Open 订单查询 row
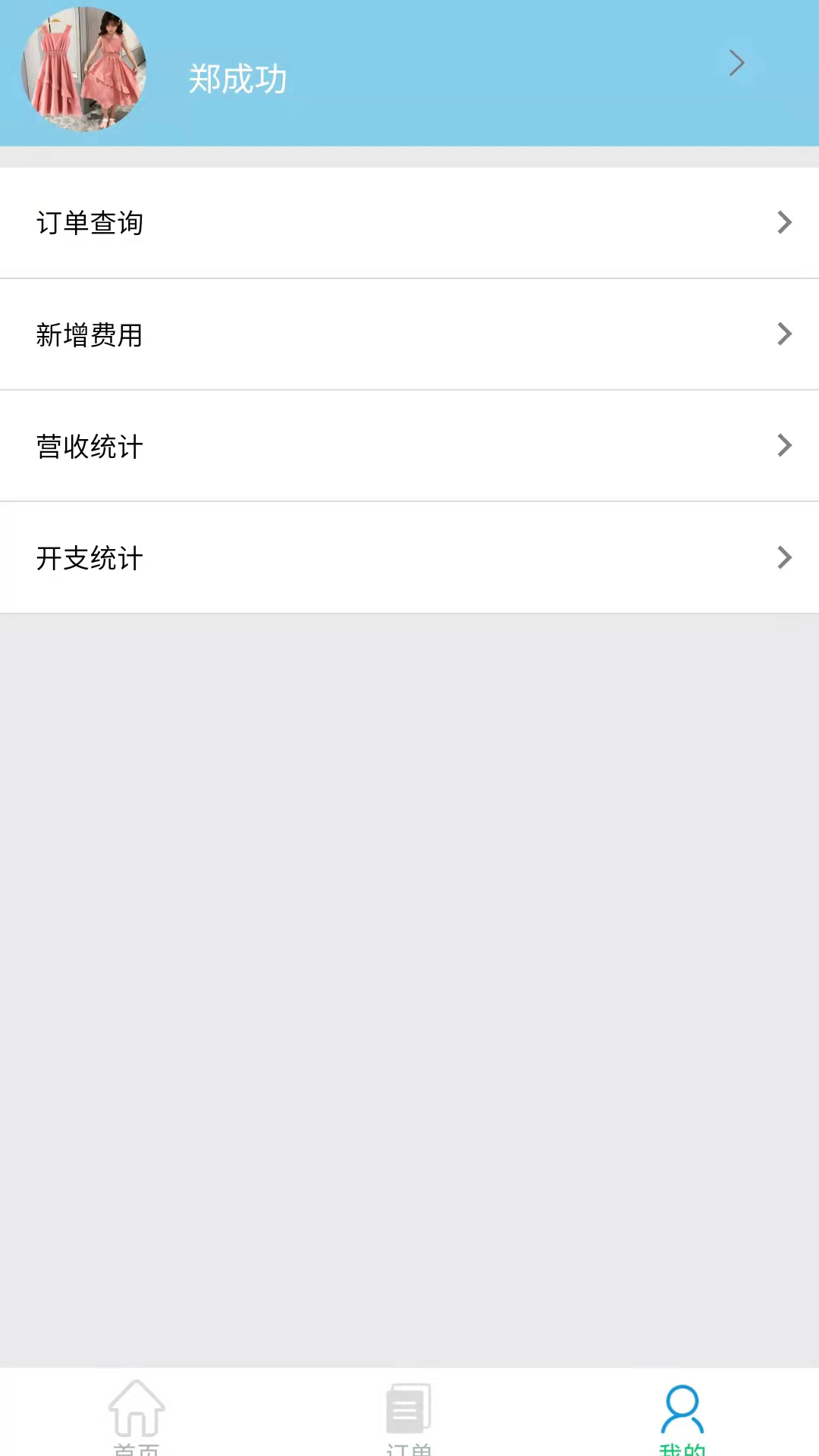Screen dimensions: 819x1456 click(x=409, y=223)
